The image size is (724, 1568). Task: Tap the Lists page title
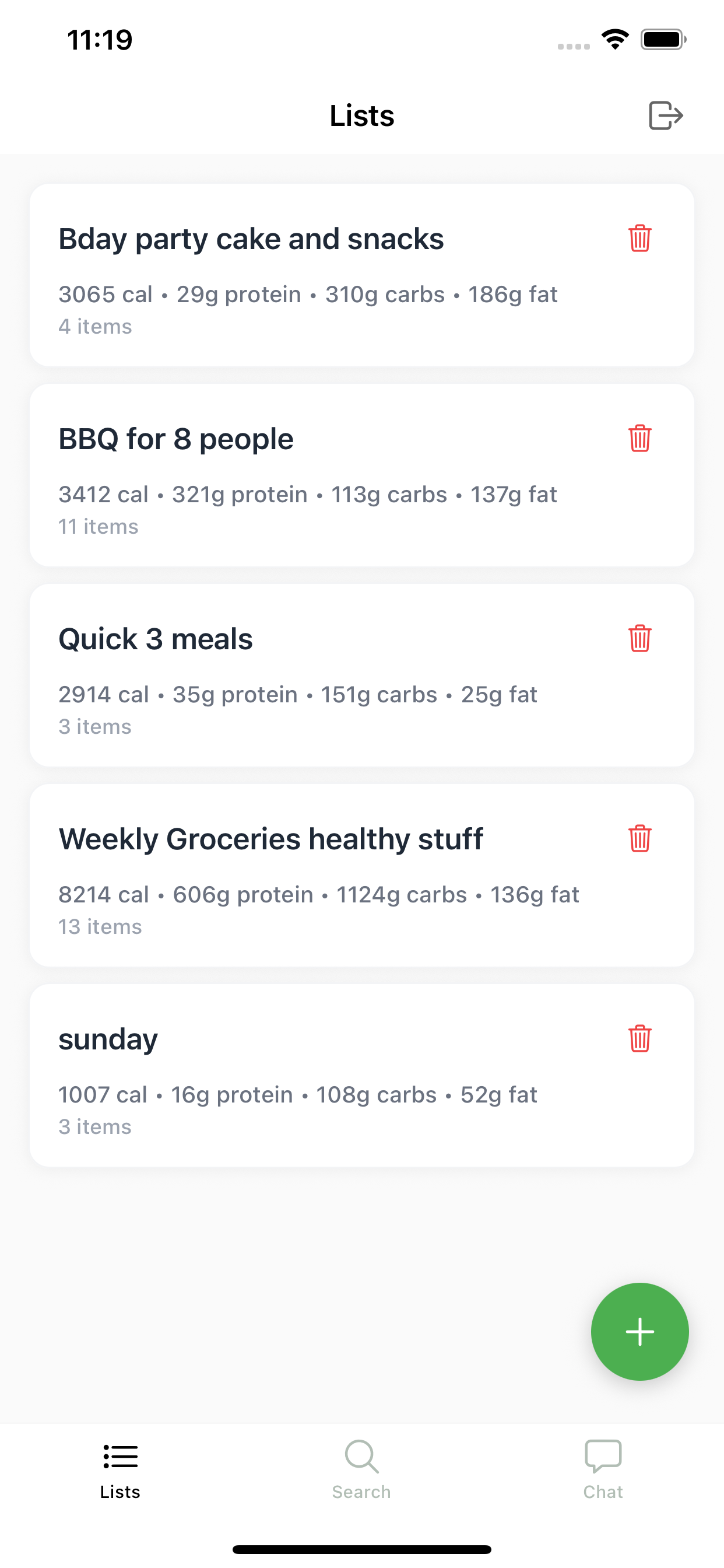tap(361, 116)
